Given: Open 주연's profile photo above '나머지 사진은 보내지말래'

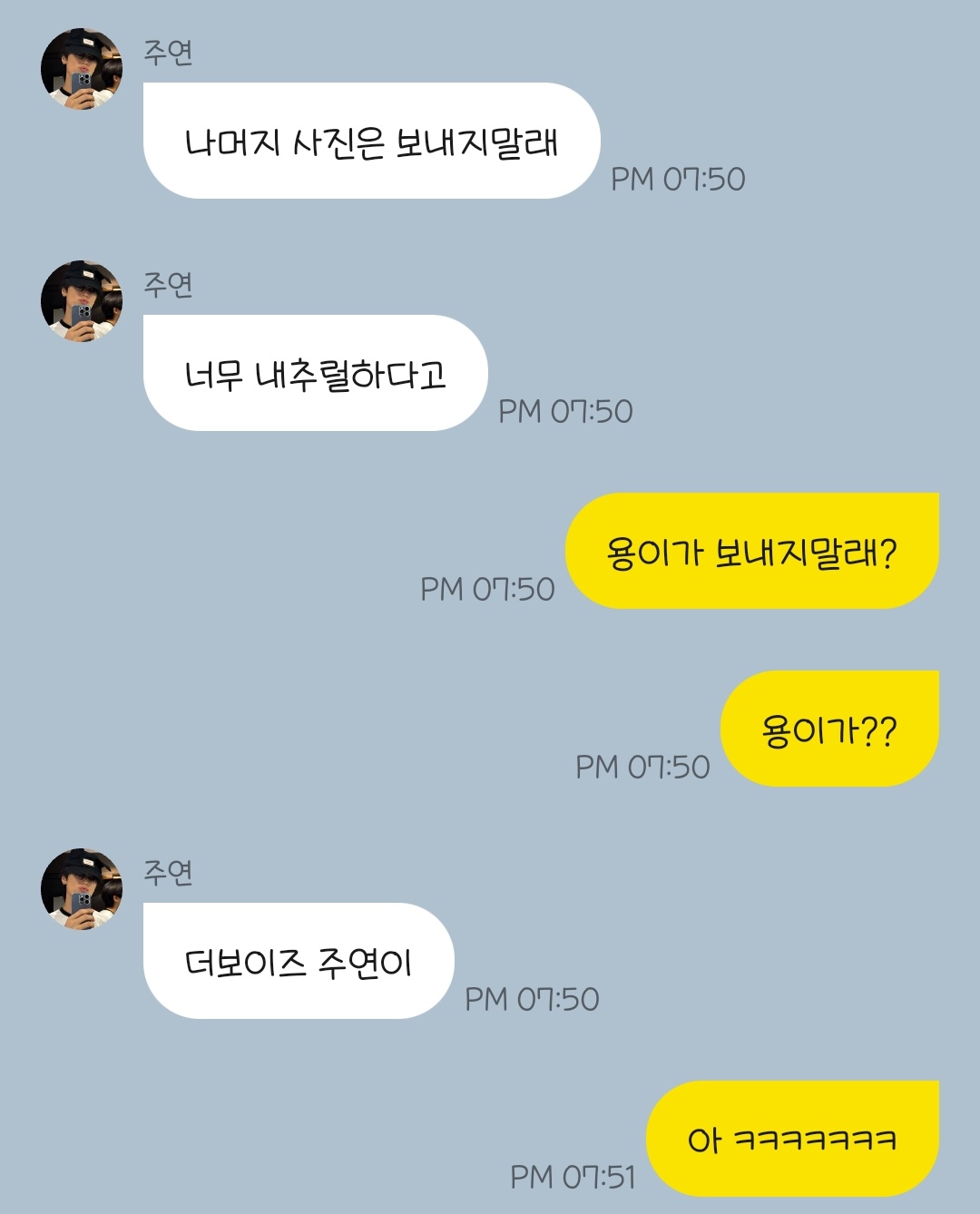Looking at the screenshot, I should click(82, 69).
